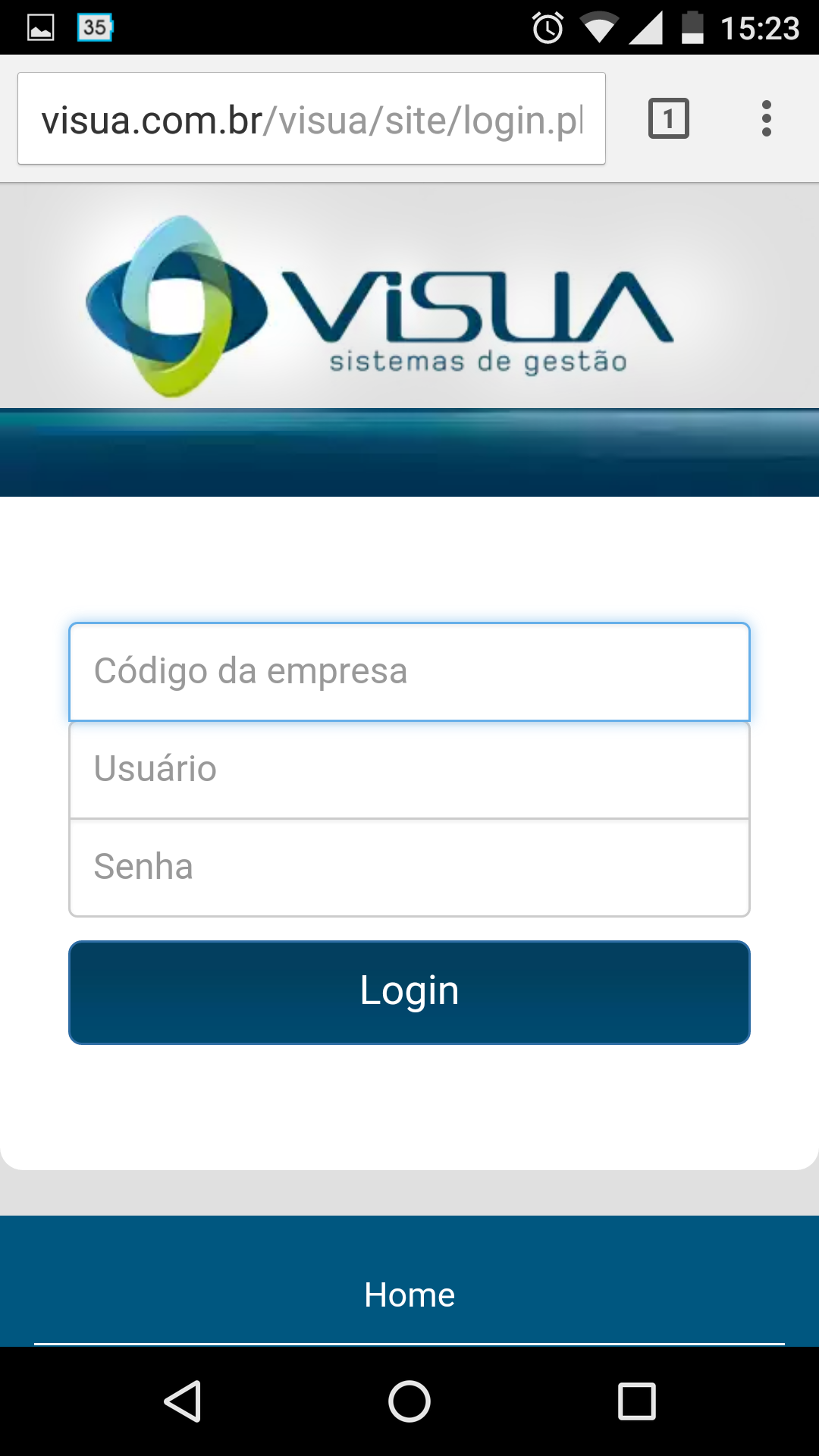
Task: Open the browser overflow menu
Action: point(766,119)
